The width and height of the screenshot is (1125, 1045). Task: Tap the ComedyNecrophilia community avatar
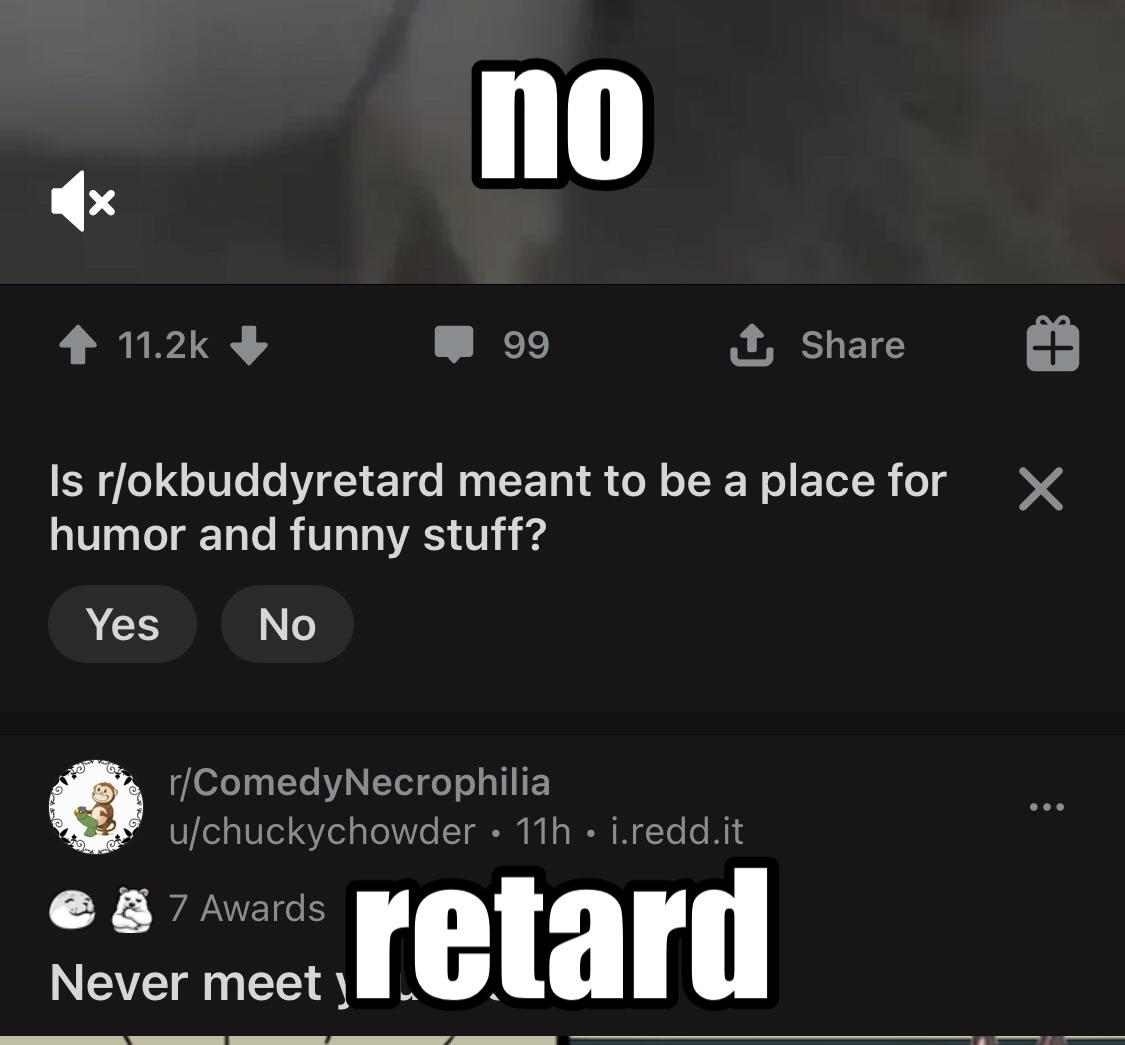point(96,806)
